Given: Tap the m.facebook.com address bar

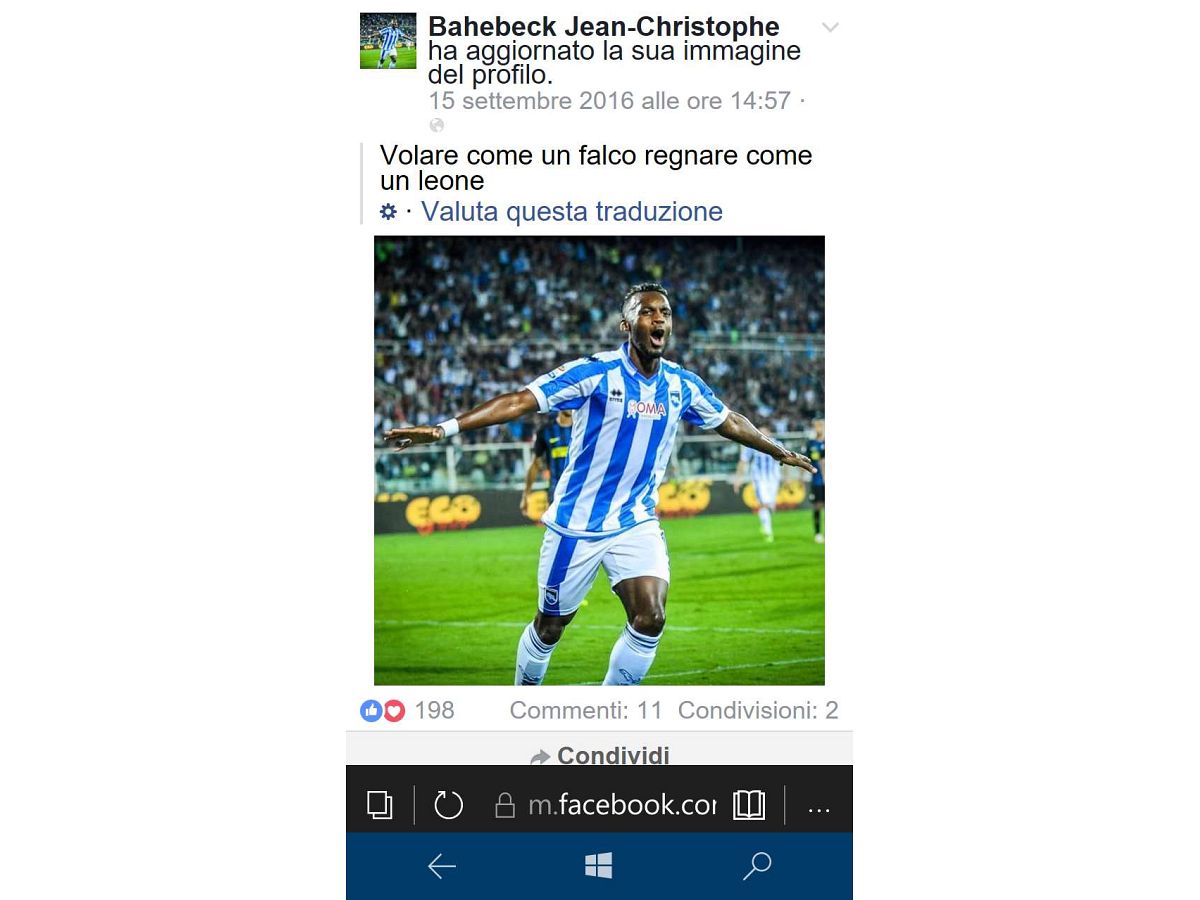Looking at the screenshot, I should coord(620,805).
